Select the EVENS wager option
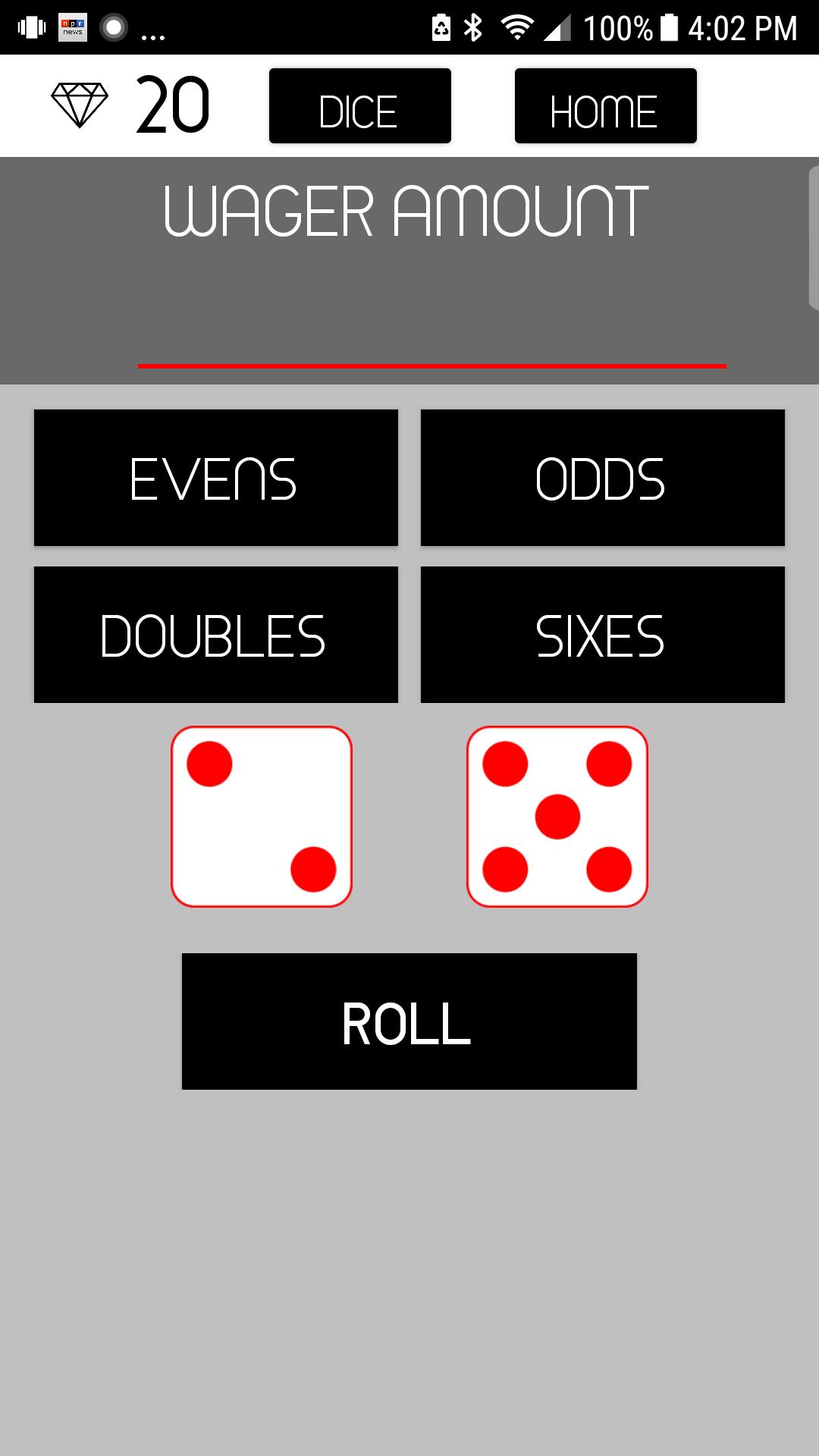The width and height of the screenshot is (819, 1456). click(215, 478)
